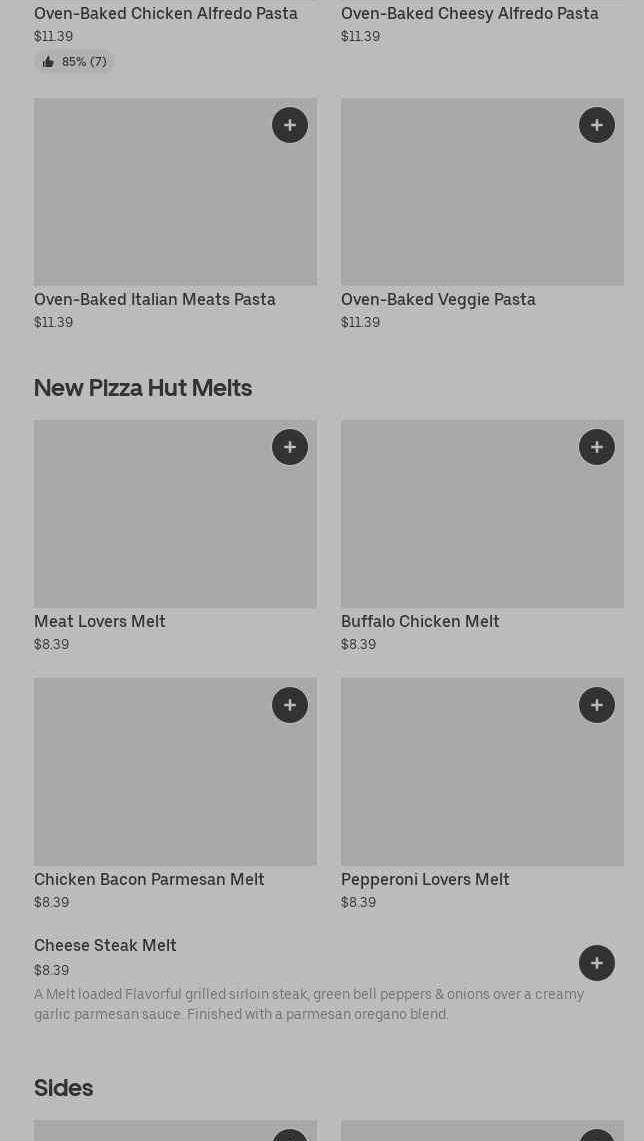The height and width of the screenshot is (1141, 644).
Task: Add Pepperoni Lovers Melt to cart
Action: (x=597, y=705)
